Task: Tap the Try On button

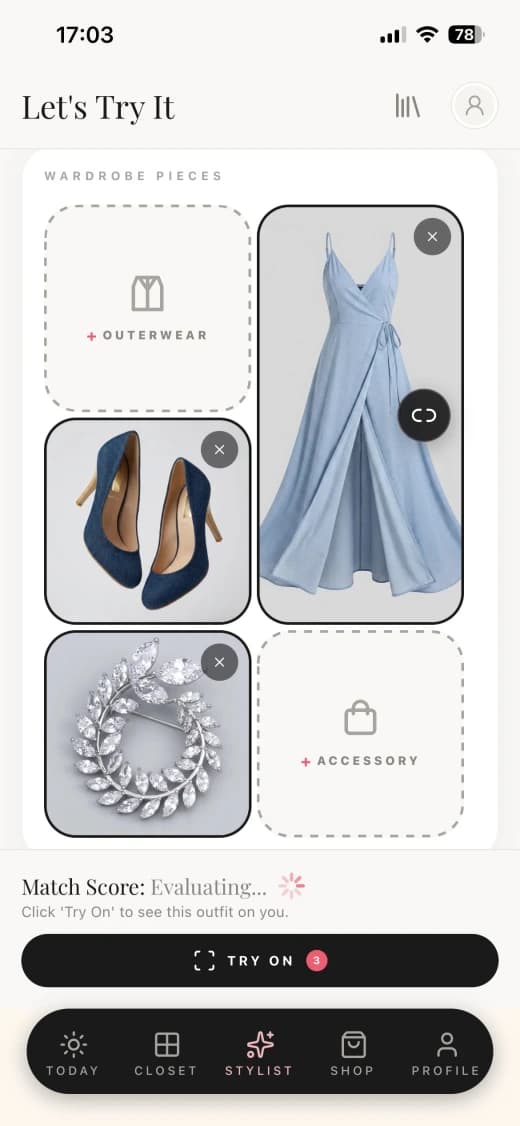Action: [x=260, y=961]
